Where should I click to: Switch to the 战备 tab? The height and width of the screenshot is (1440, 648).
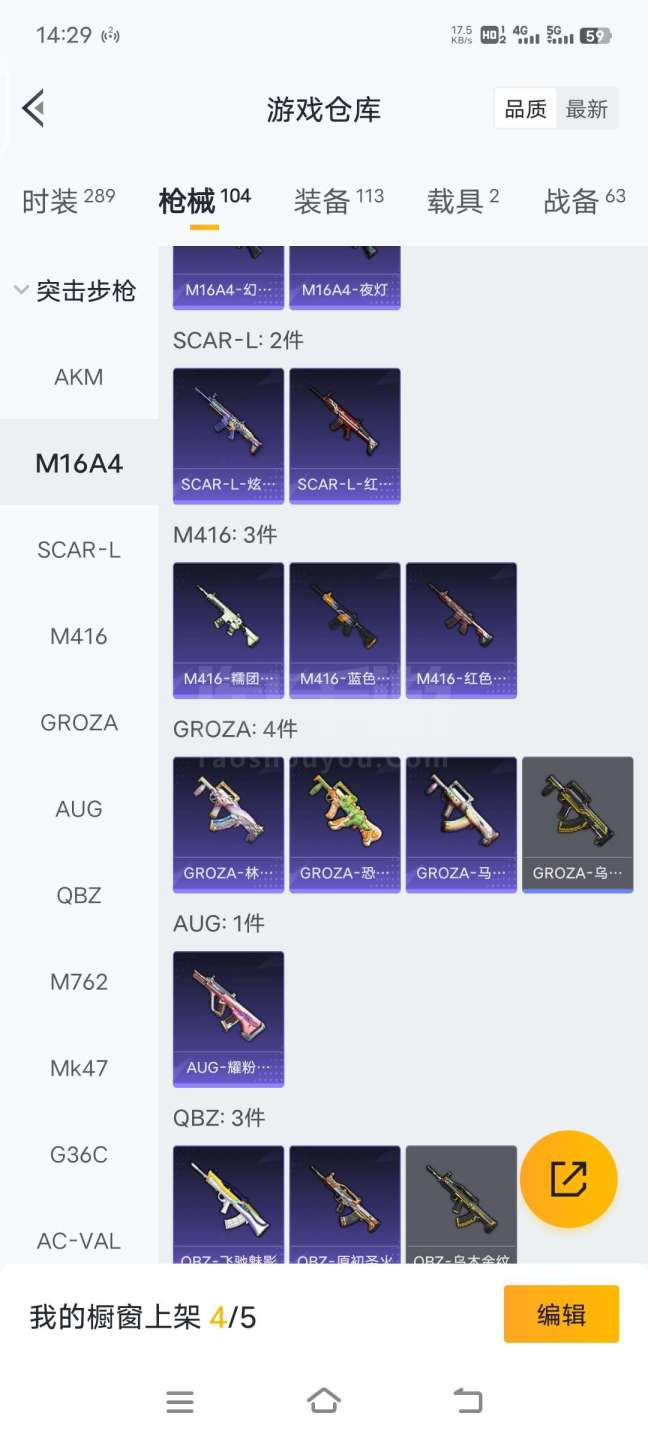[584, 201]
